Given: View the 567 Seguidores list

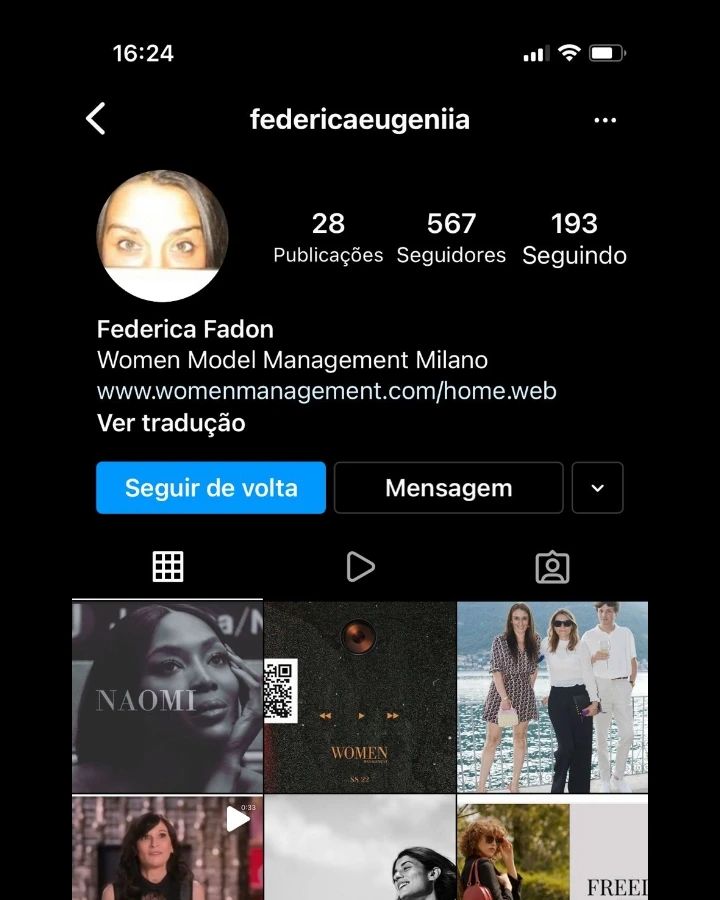Looking at the screenshot, I should coord(451,238).
